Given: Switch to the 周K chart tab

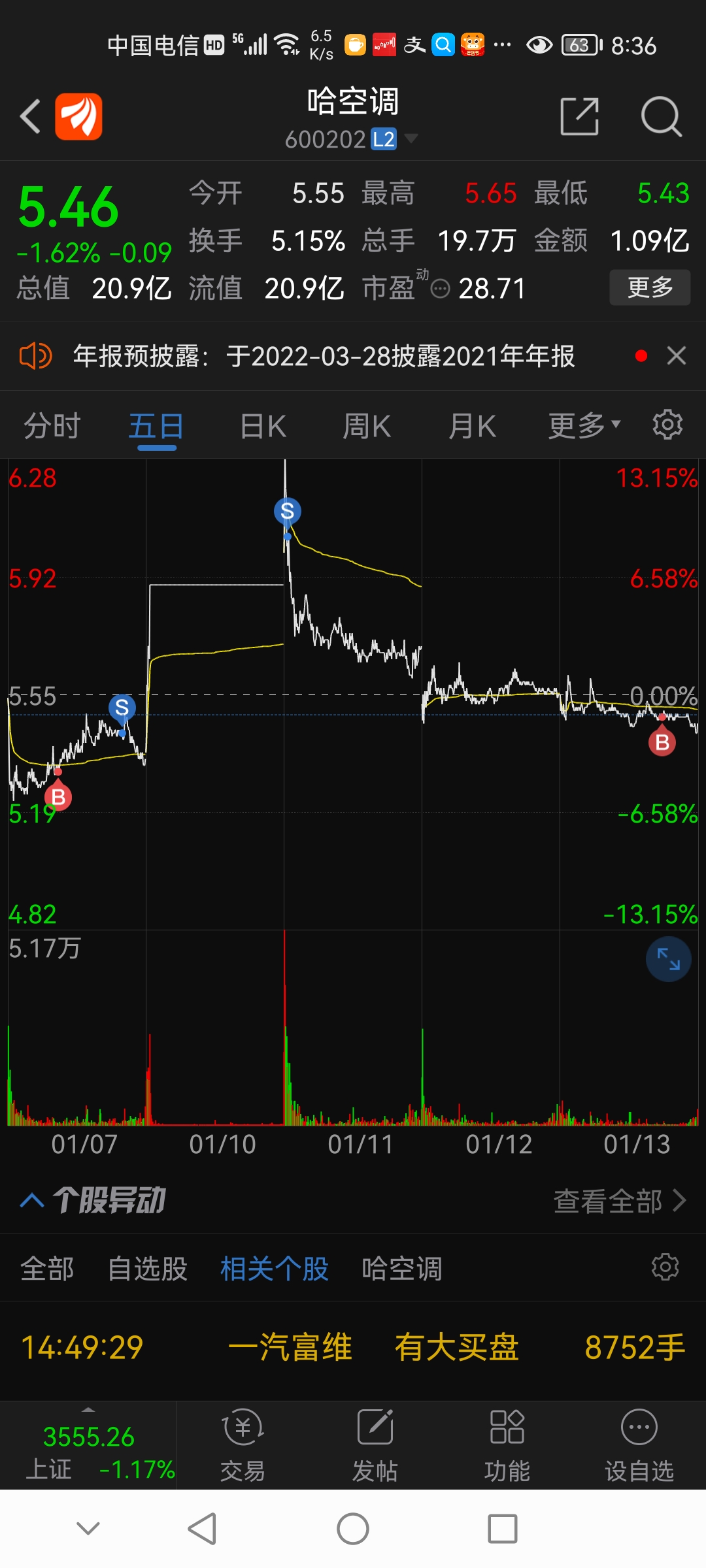Looking at the screenshot, I should (x=367, y=427).
